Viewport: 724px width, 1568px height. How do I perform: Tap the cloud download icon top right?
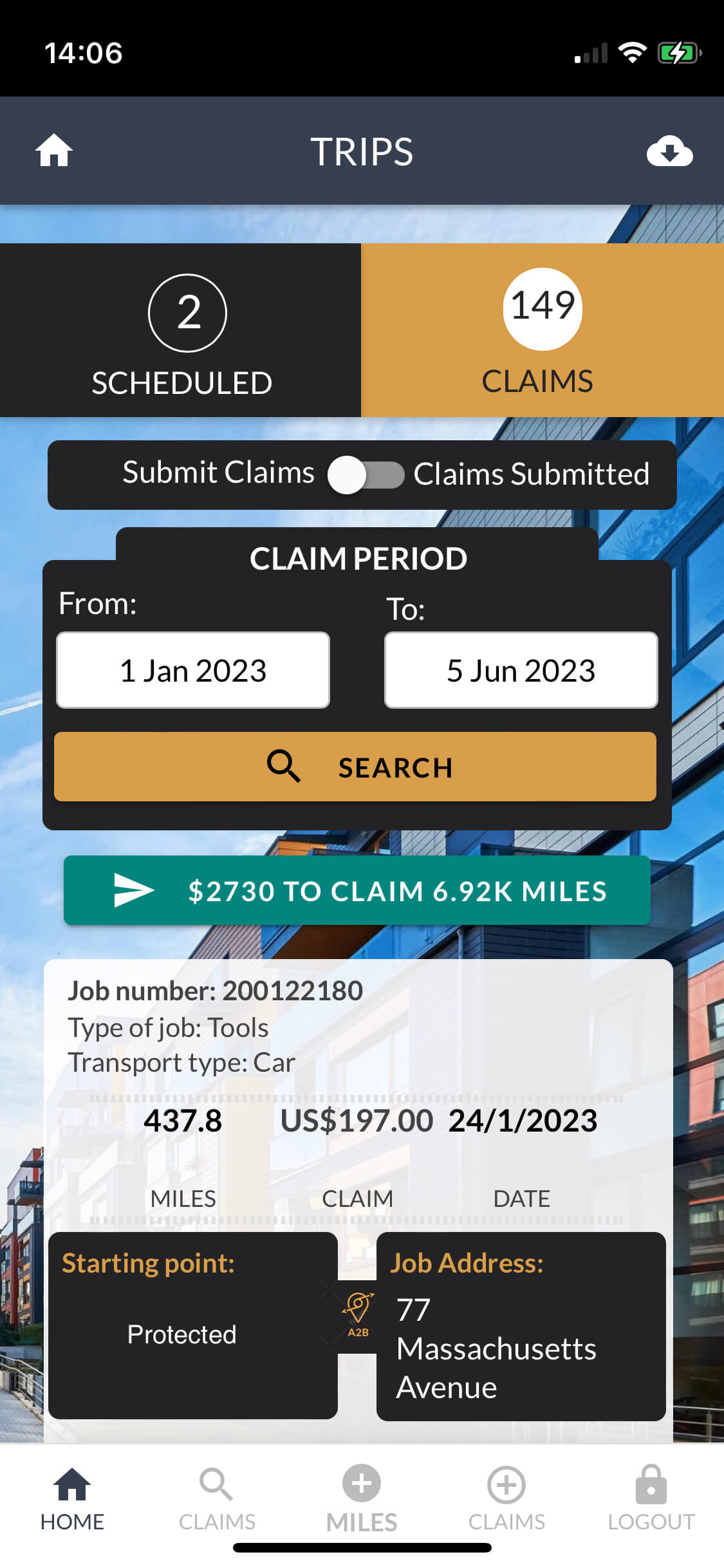[671, 151]
